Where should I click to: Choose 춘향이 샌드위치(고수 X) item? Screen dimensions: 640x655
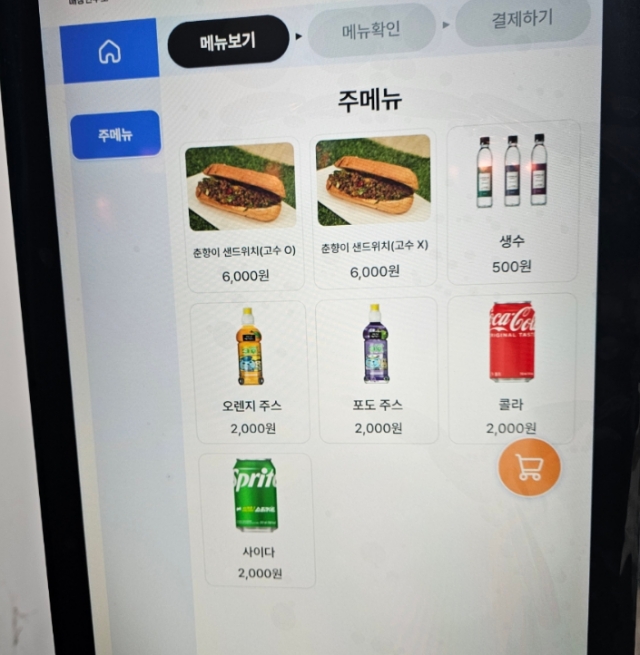(374, 208)
